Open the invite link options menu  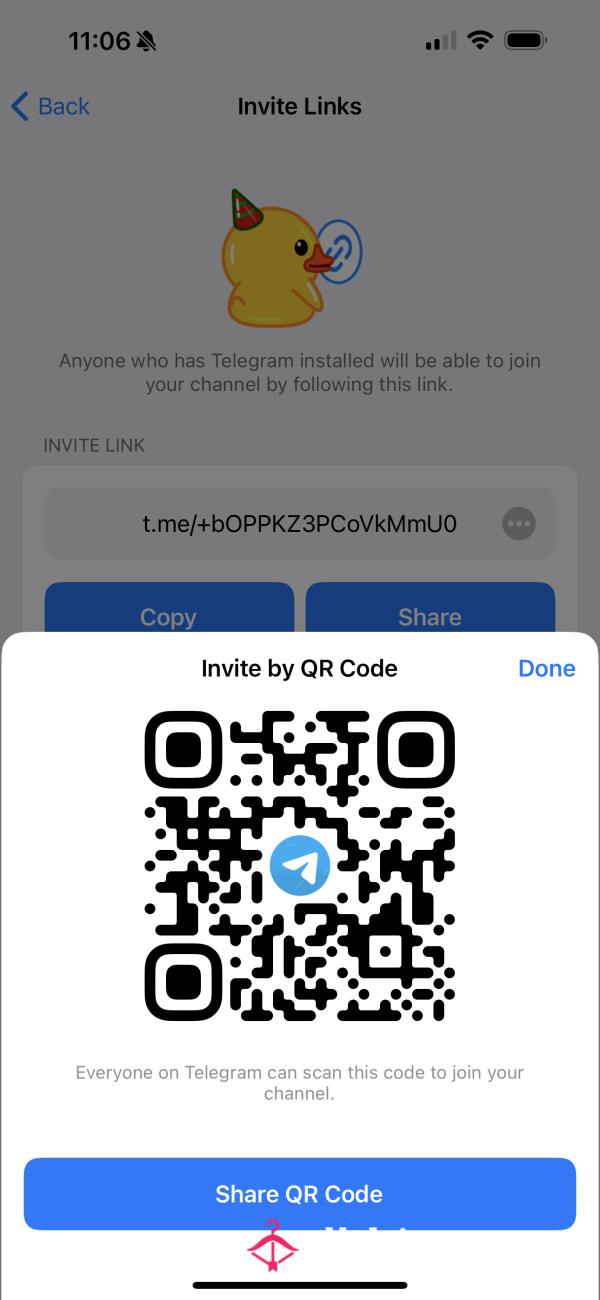point(518,523)
